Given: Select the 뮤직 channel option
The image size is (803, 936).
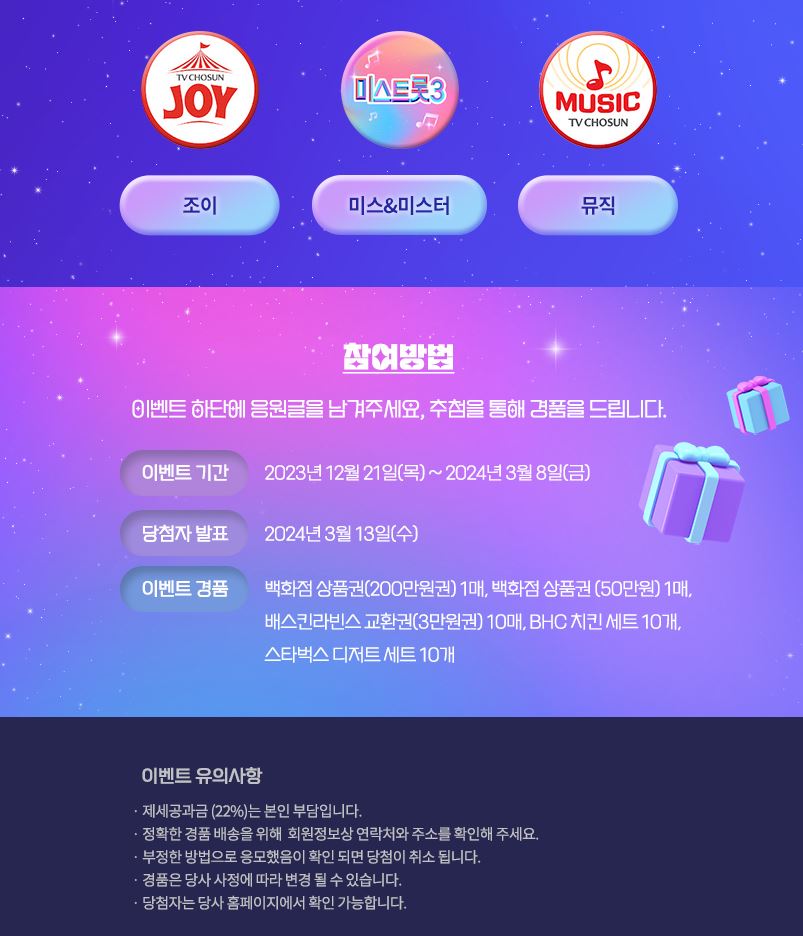Looking at the screenshot, I should 597,204.
